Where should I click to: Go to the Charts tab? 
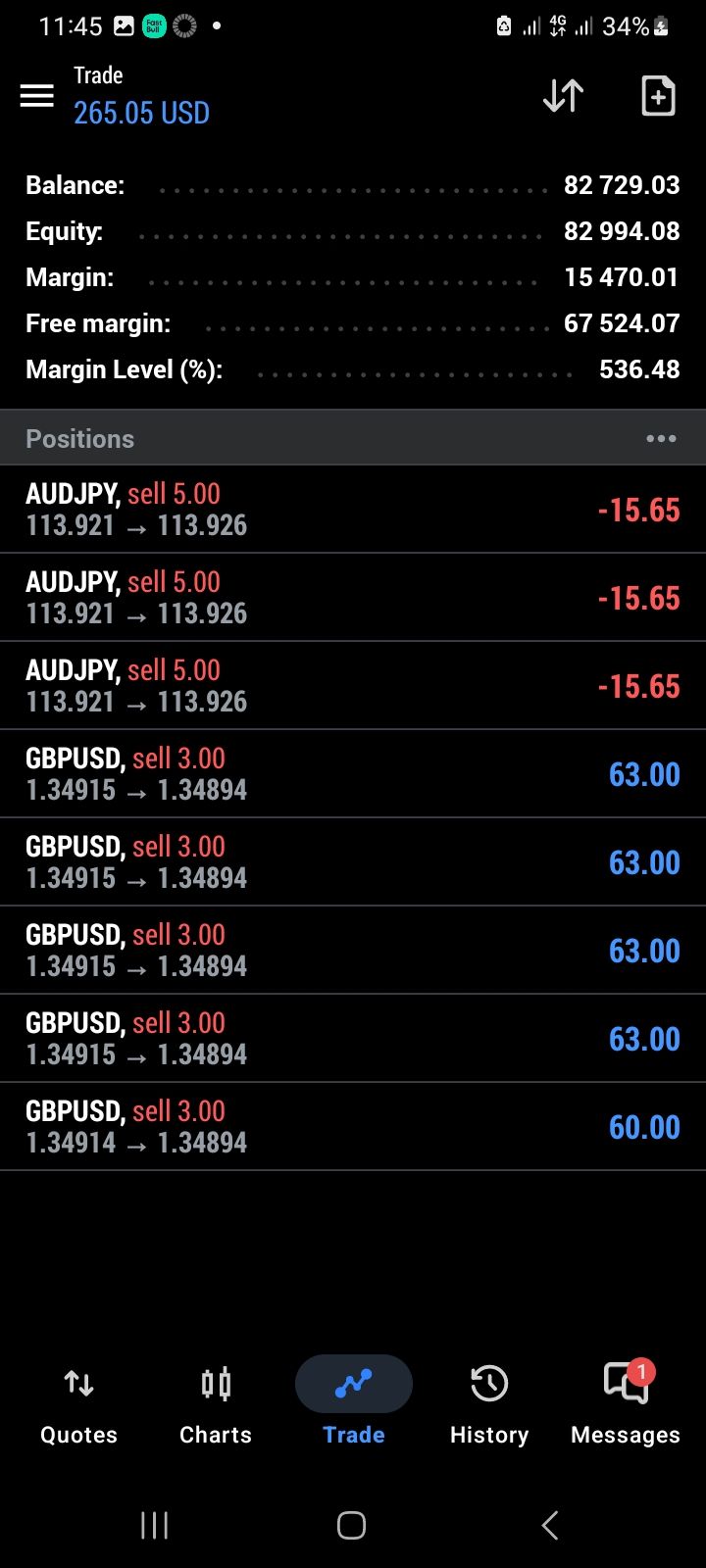click(216, 1403)
